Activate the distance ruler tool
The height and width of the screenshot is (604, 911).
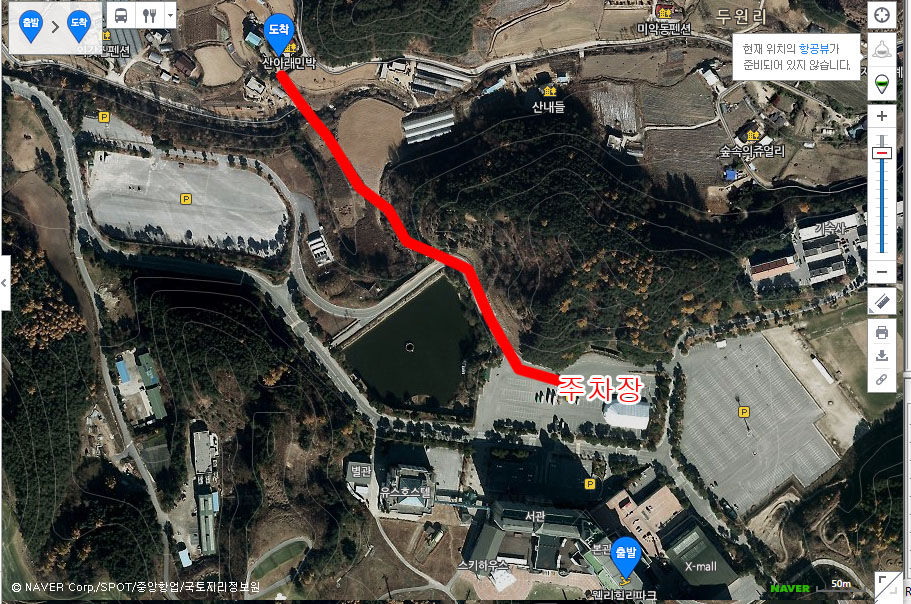click(x=881, y=301)
